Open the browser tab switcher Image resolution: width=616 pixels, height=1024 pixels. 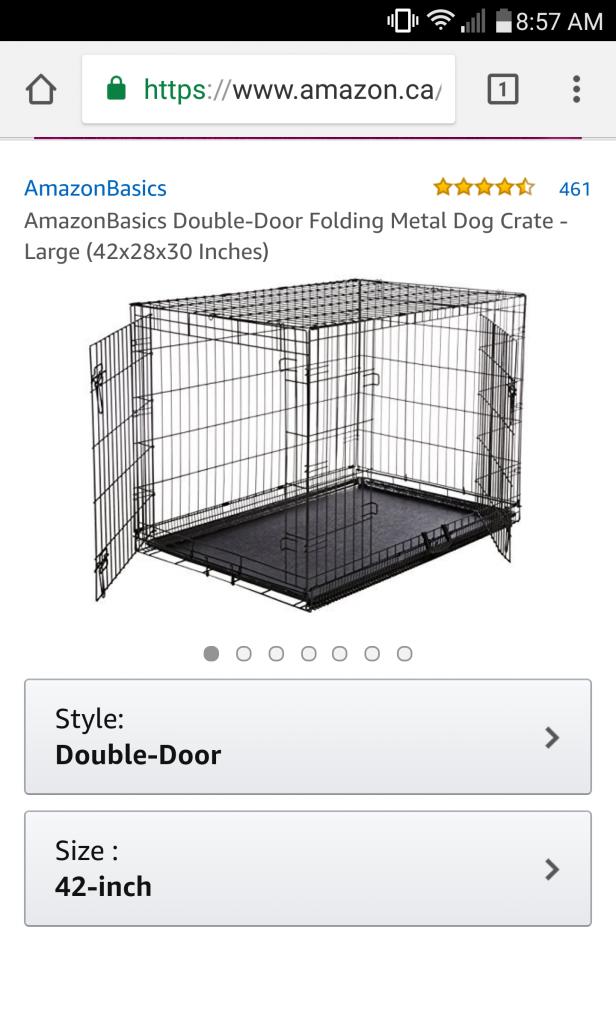point(503,89)
